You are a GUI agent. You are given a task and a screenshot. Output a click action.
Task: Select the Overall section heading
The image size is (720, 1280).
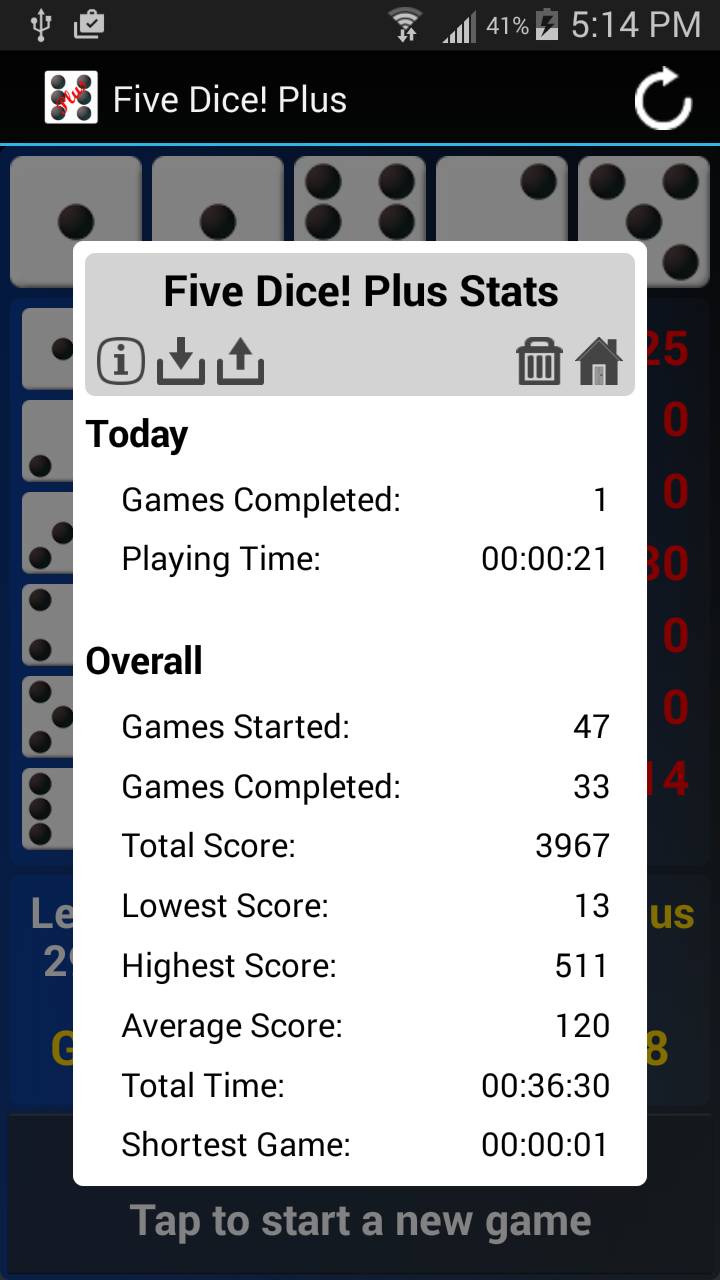tap(143, 660)
